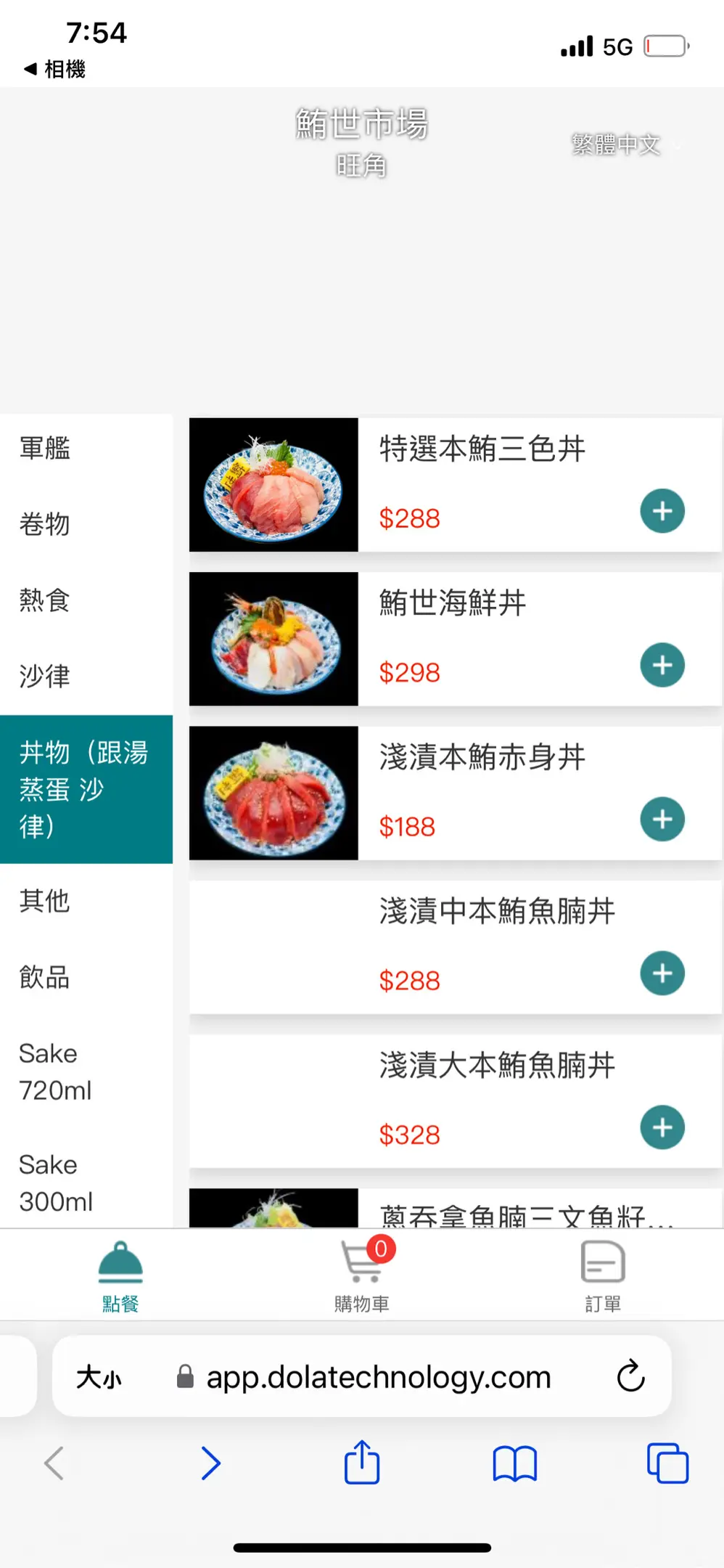Screen dimensions: 724x1568
Task: Add 鮪世海鮮丼 to the cart
Action: coord(662,665)
